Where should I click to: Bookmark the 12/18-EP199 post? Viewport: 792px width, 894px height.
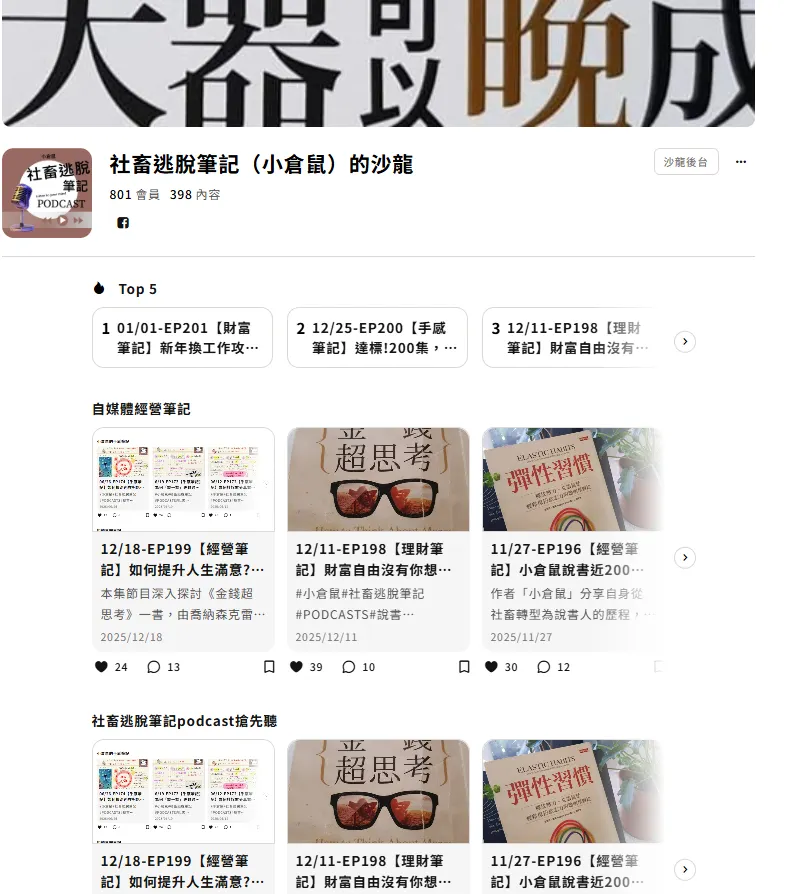coord(269,667)
